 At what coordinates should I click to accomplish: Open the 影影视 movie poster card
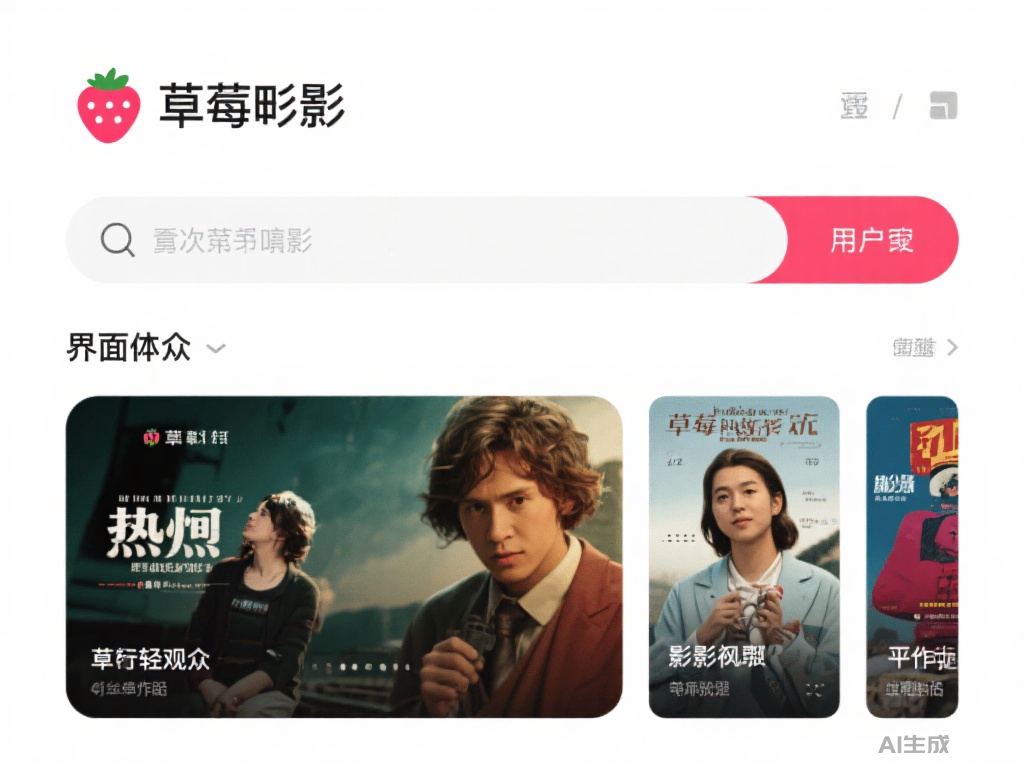[744, 556]
